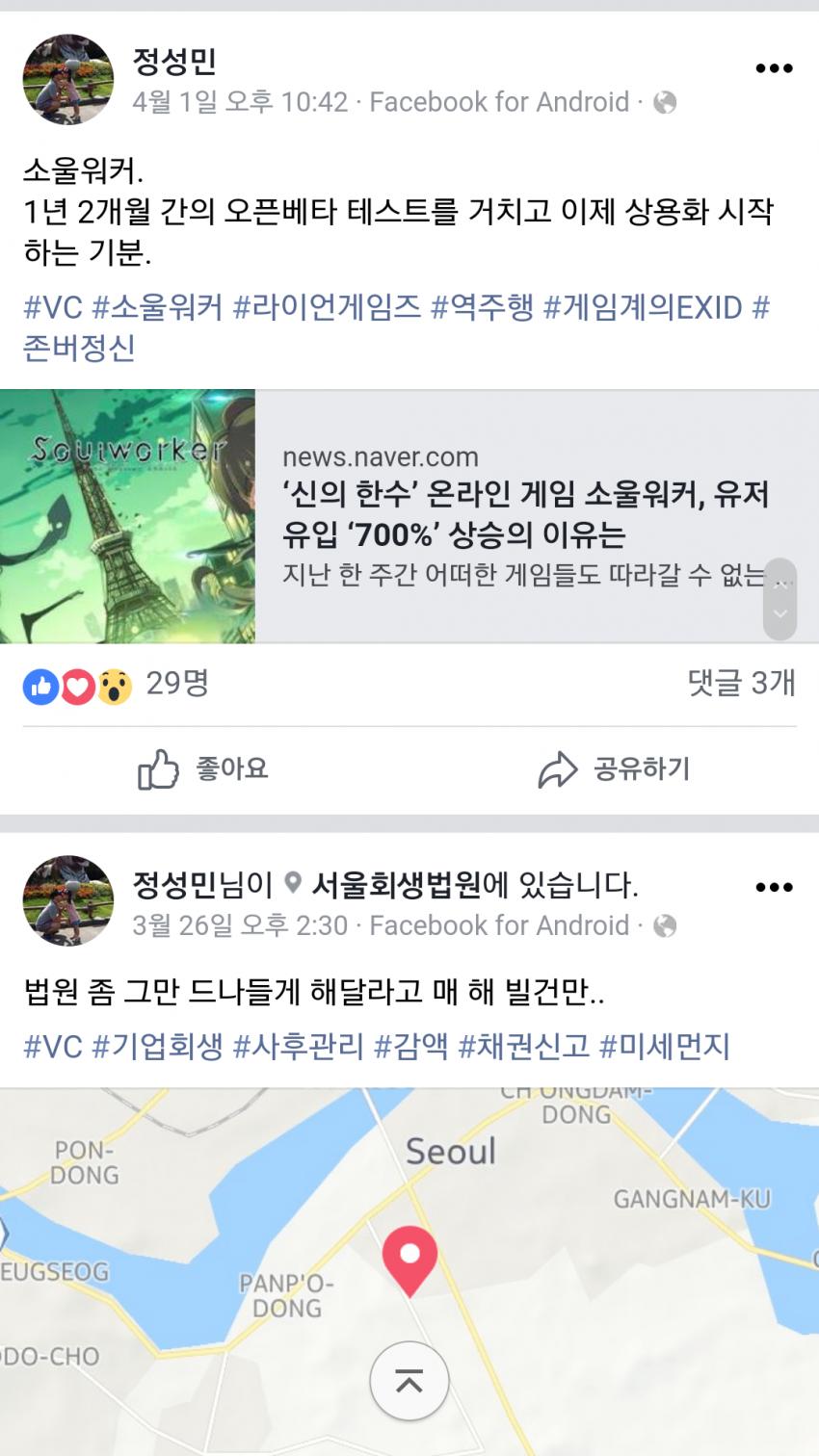The image size is (819, 1456).
Task: Open 정성민's profile from the 4월 1일 post
Action: point(174,62)
